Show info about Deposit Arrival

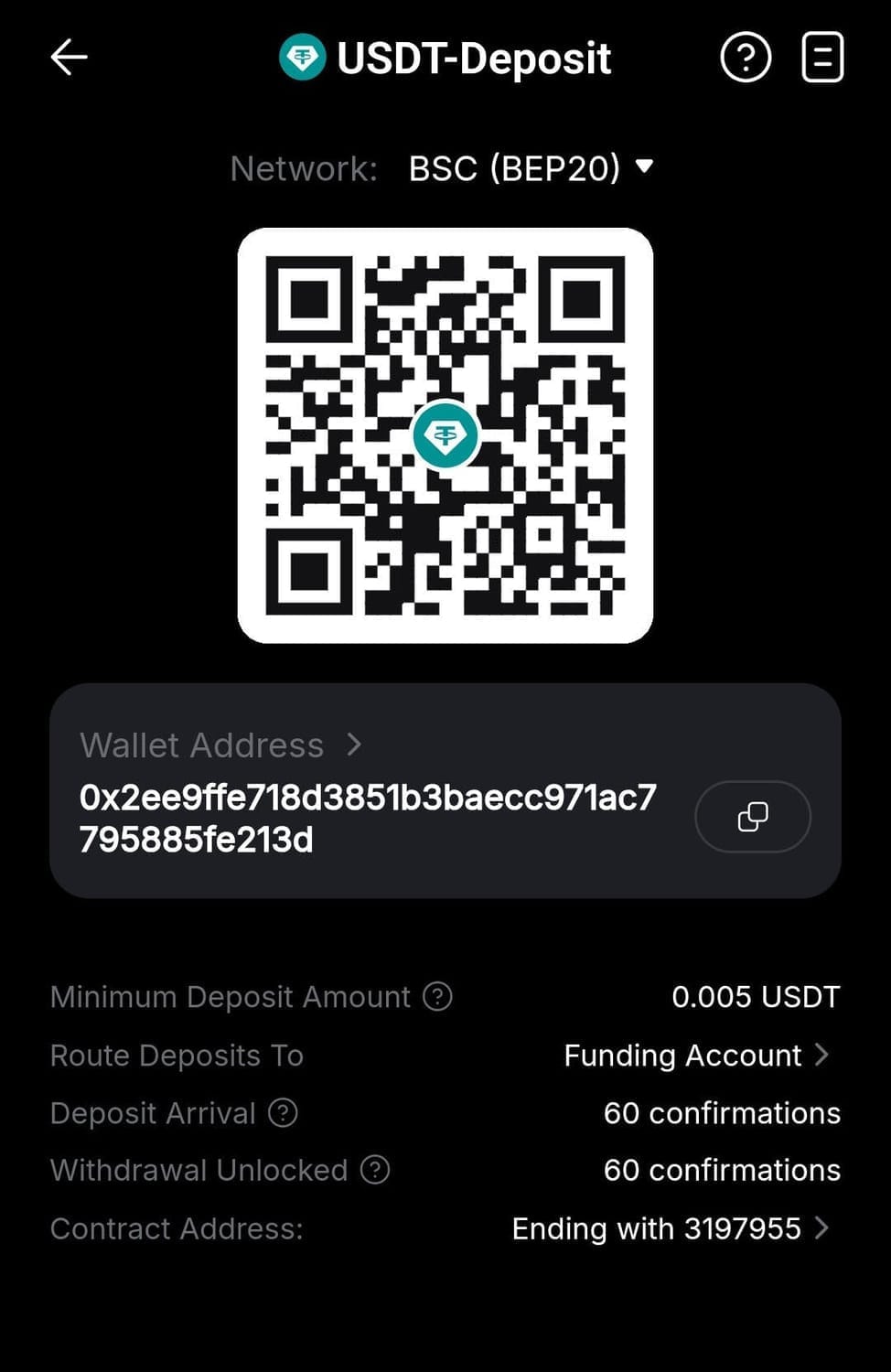[283, 1112]
